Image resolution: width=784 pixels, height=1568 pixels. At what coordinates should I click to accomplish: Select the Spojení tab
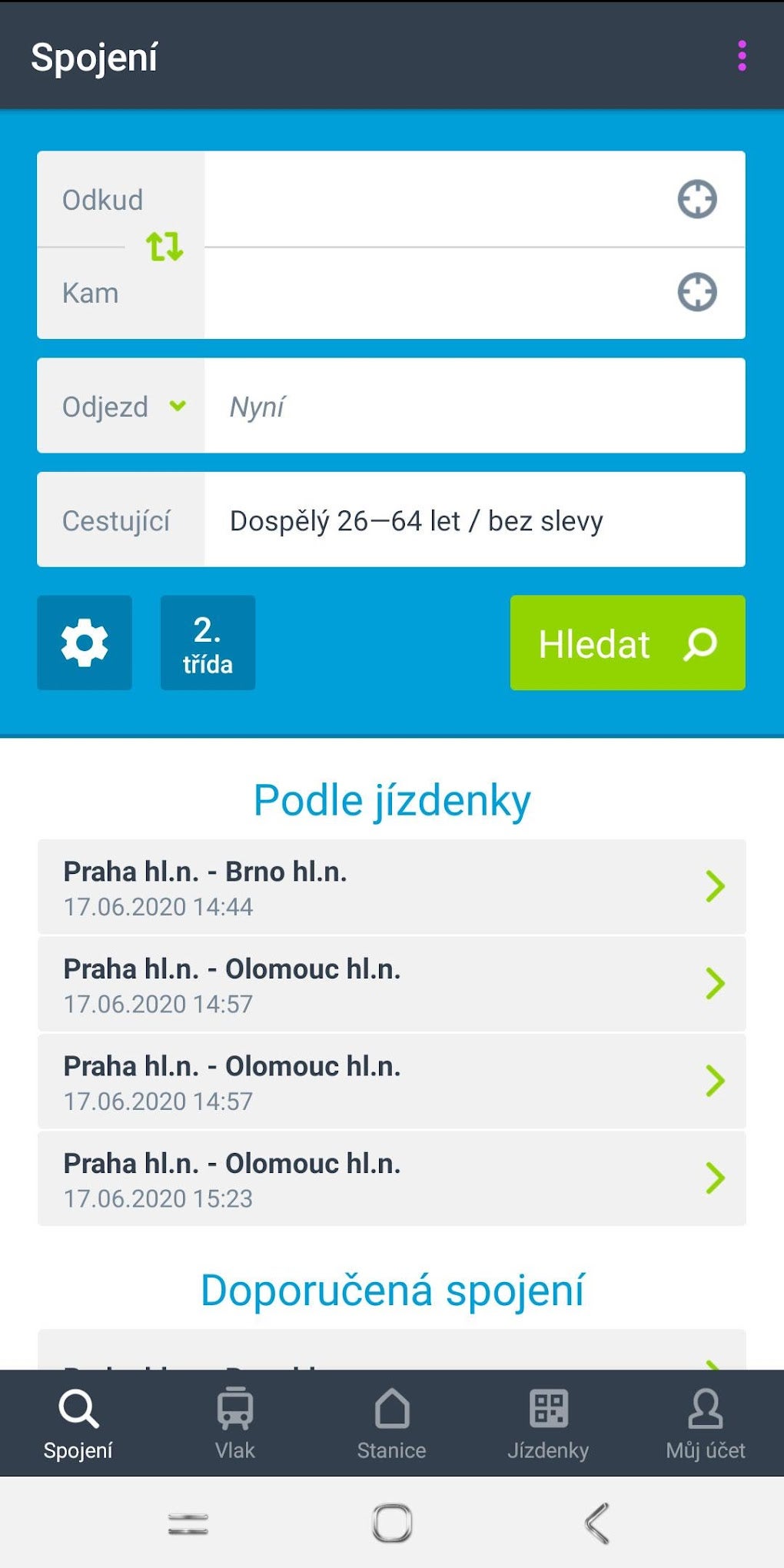click(x=78, y=1423)
